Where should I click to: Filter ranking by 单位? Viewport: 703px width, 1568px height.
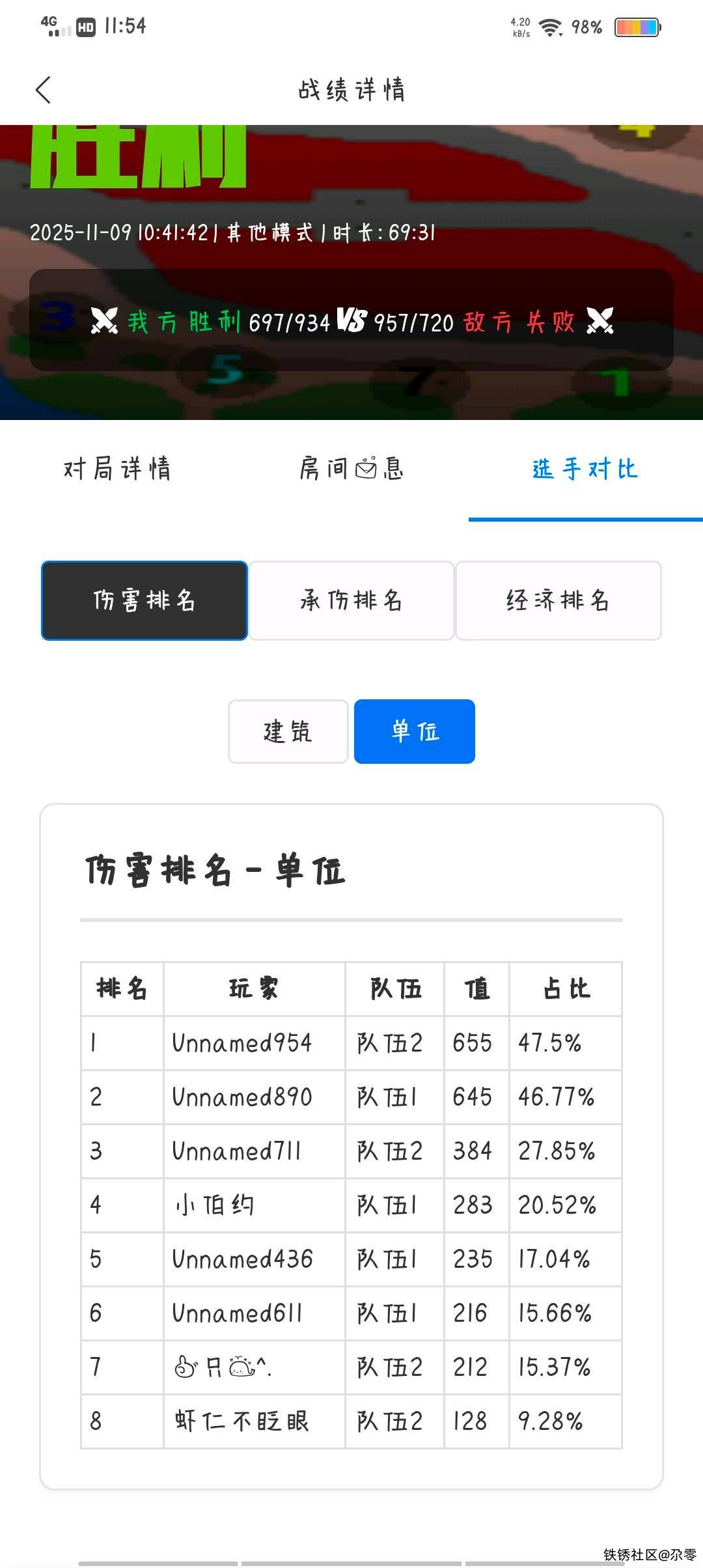(415, 731)
